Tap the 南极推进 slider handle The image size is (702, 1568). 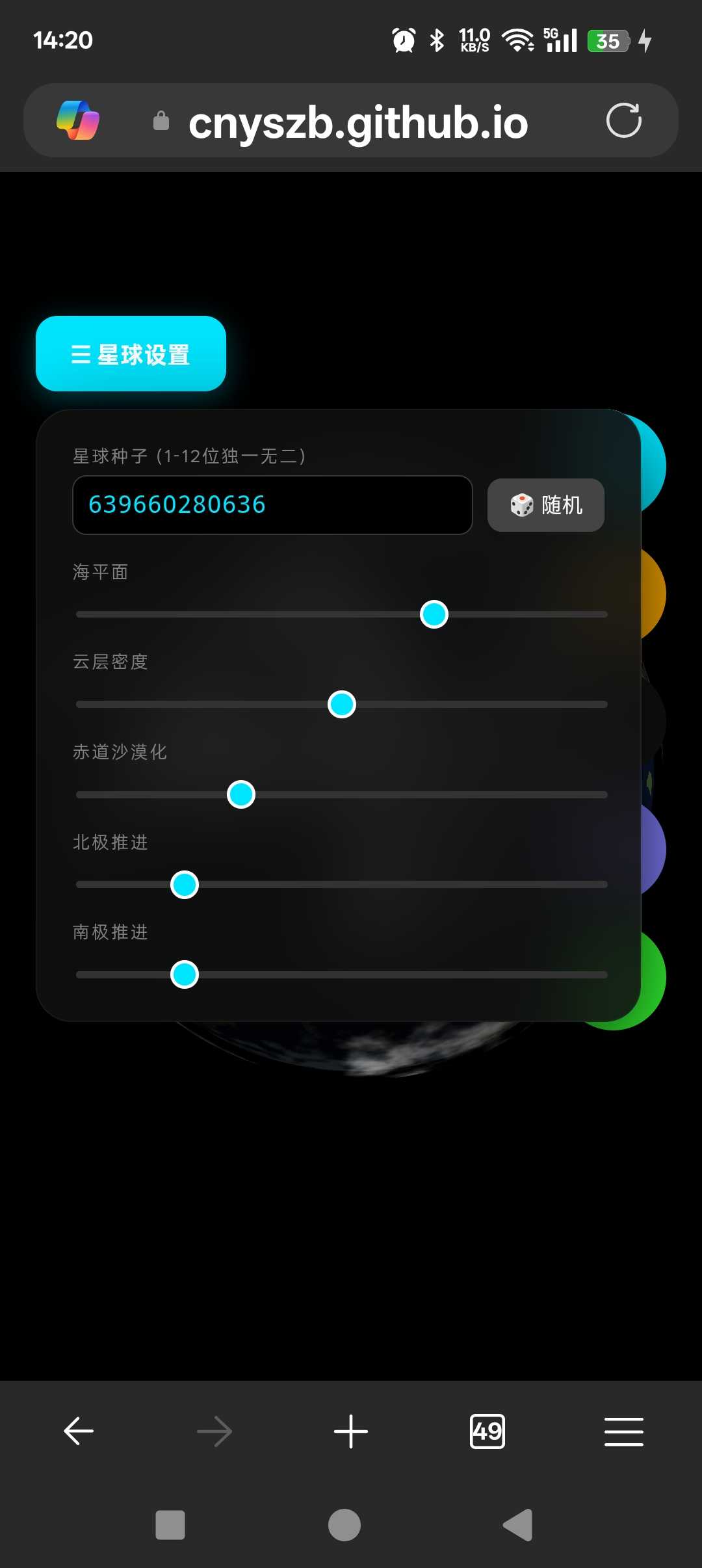185,974
